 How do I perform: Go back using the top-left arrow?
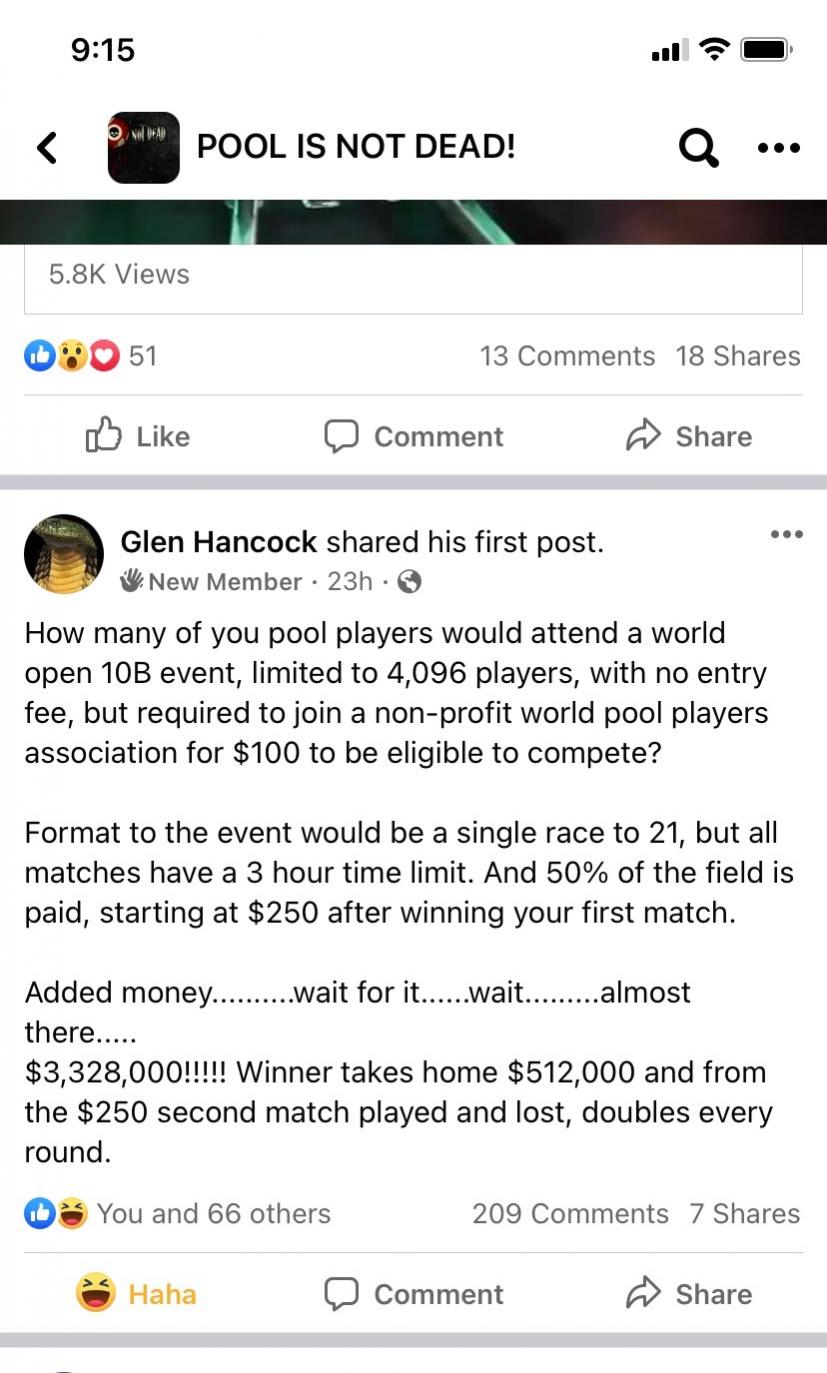point(47,148)
